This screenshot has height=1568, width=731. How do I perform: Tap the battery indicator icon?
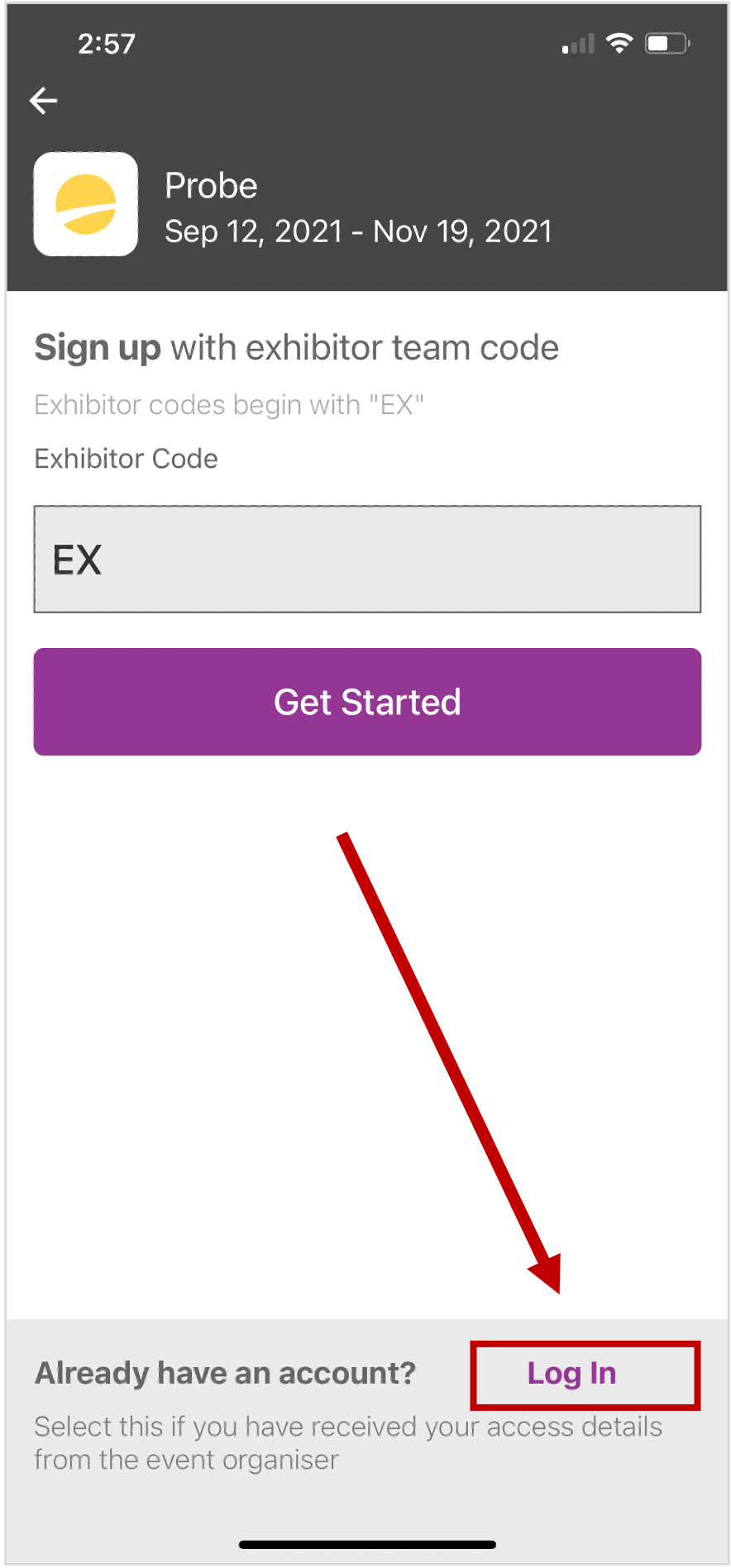click(666, 42)
